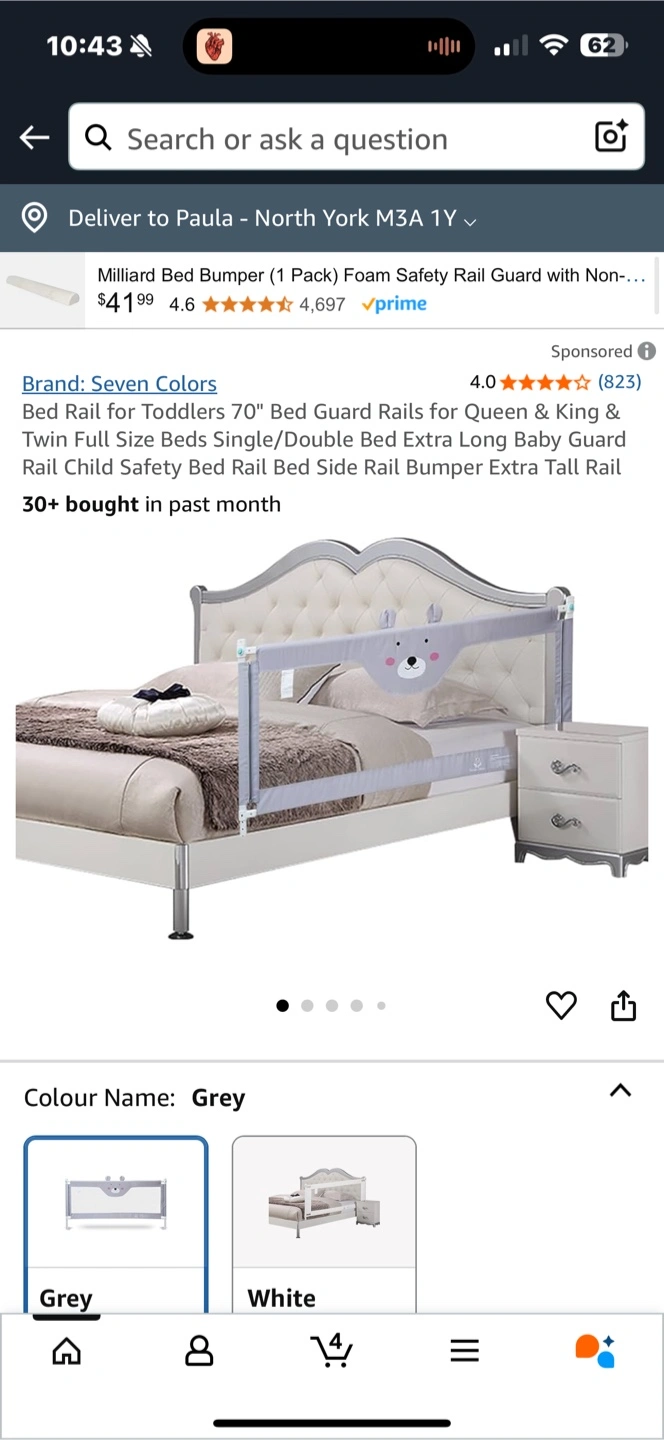Collapse the Colour Name section
This screenshot has width=664, height=1440.
click(x=620, y=1091)
